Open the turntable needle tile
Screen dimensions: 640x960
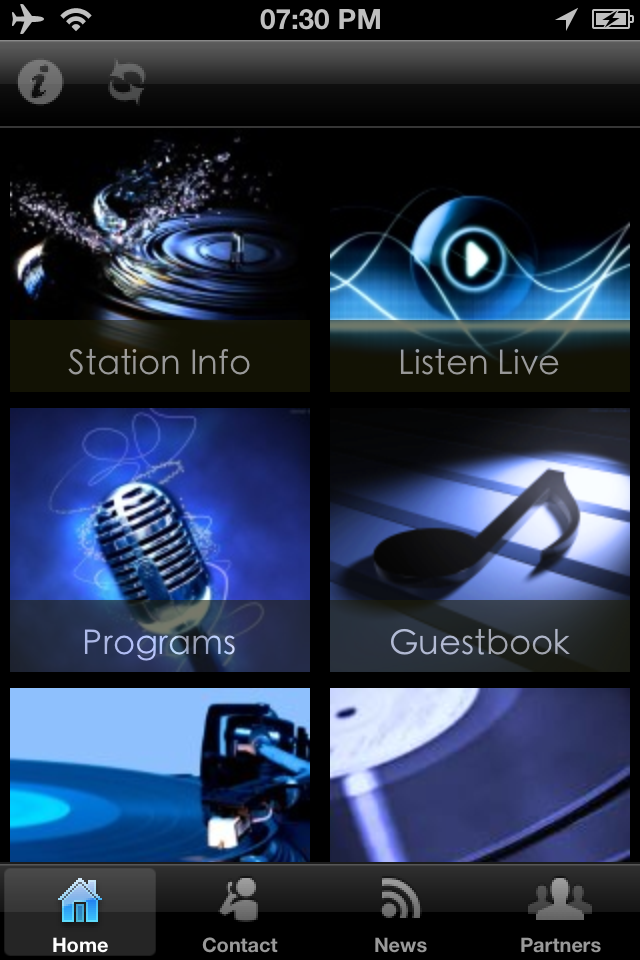tap(160, 775)
